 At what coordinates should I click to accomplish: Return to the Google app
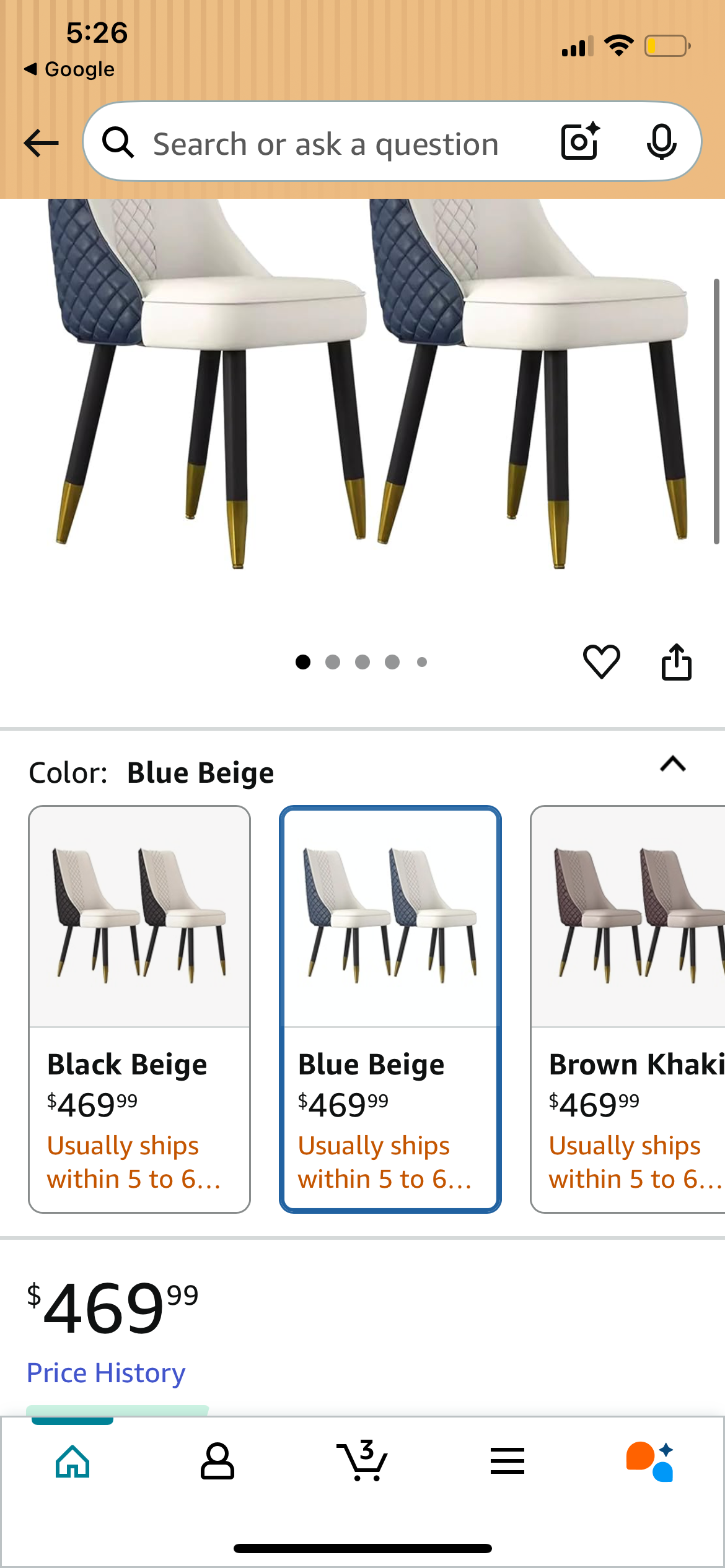pyautogui.click(x=69, y=69)
